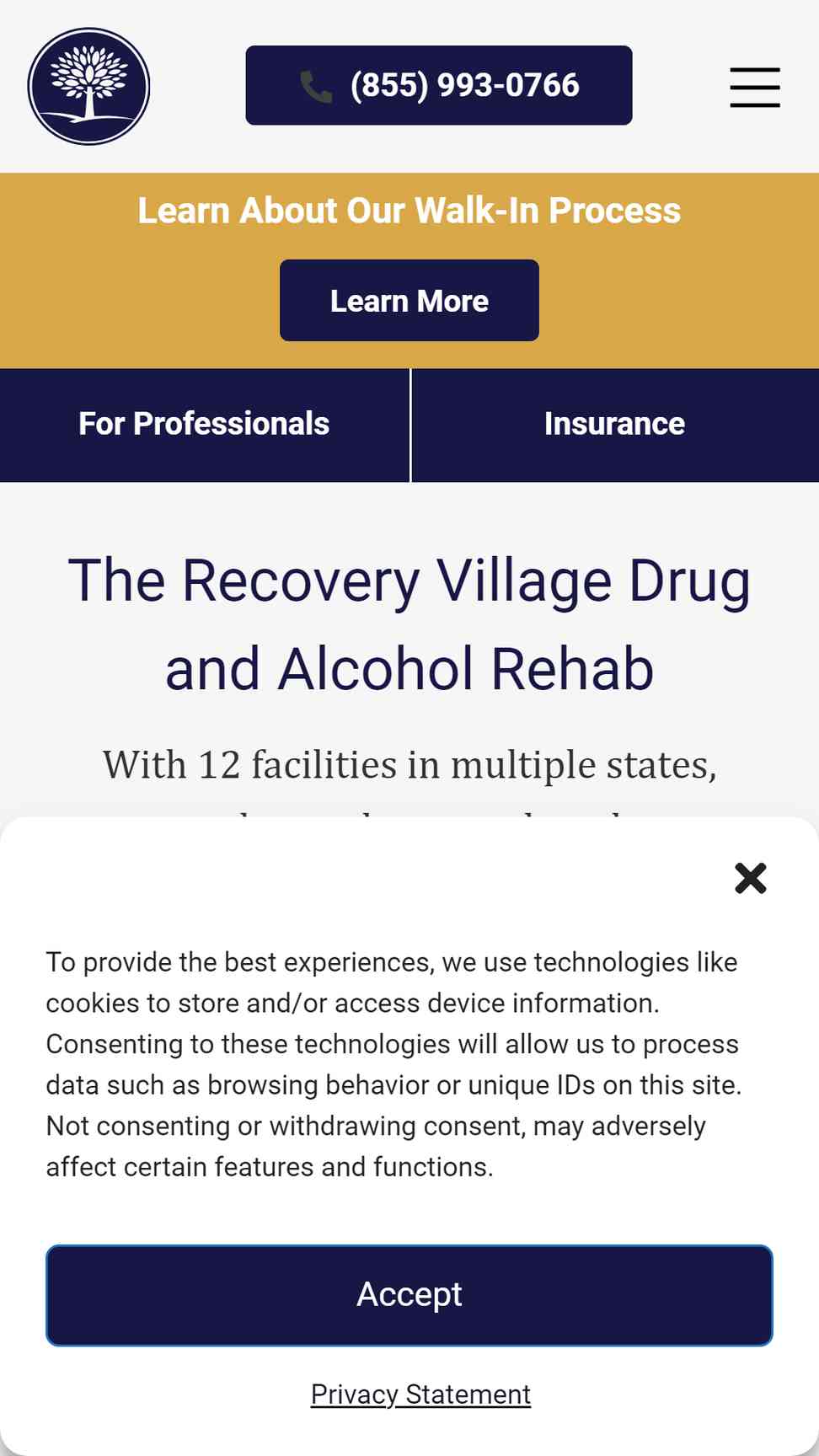Dismiss the cookie consent dialog

click(750, 878)
